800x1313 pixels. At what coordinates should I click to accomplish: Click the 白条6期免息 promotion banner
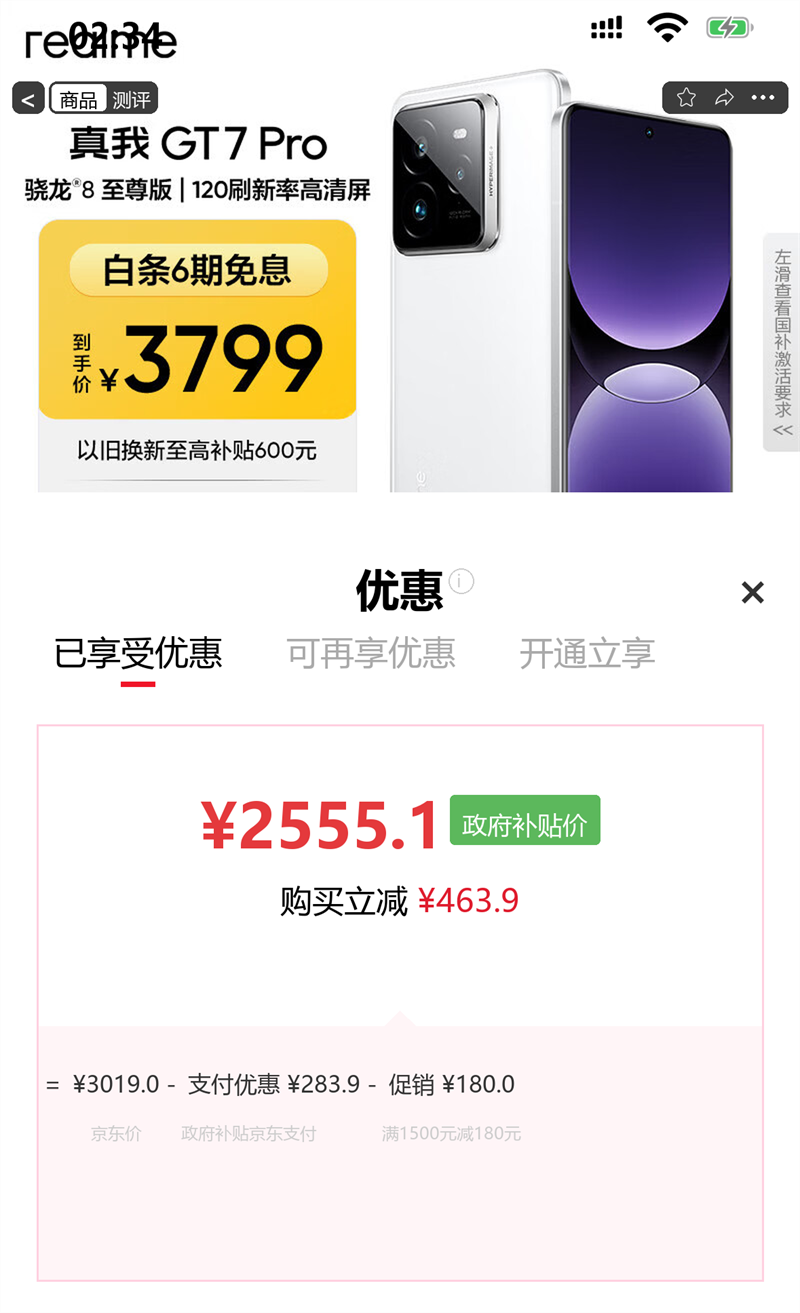[196, 271]
